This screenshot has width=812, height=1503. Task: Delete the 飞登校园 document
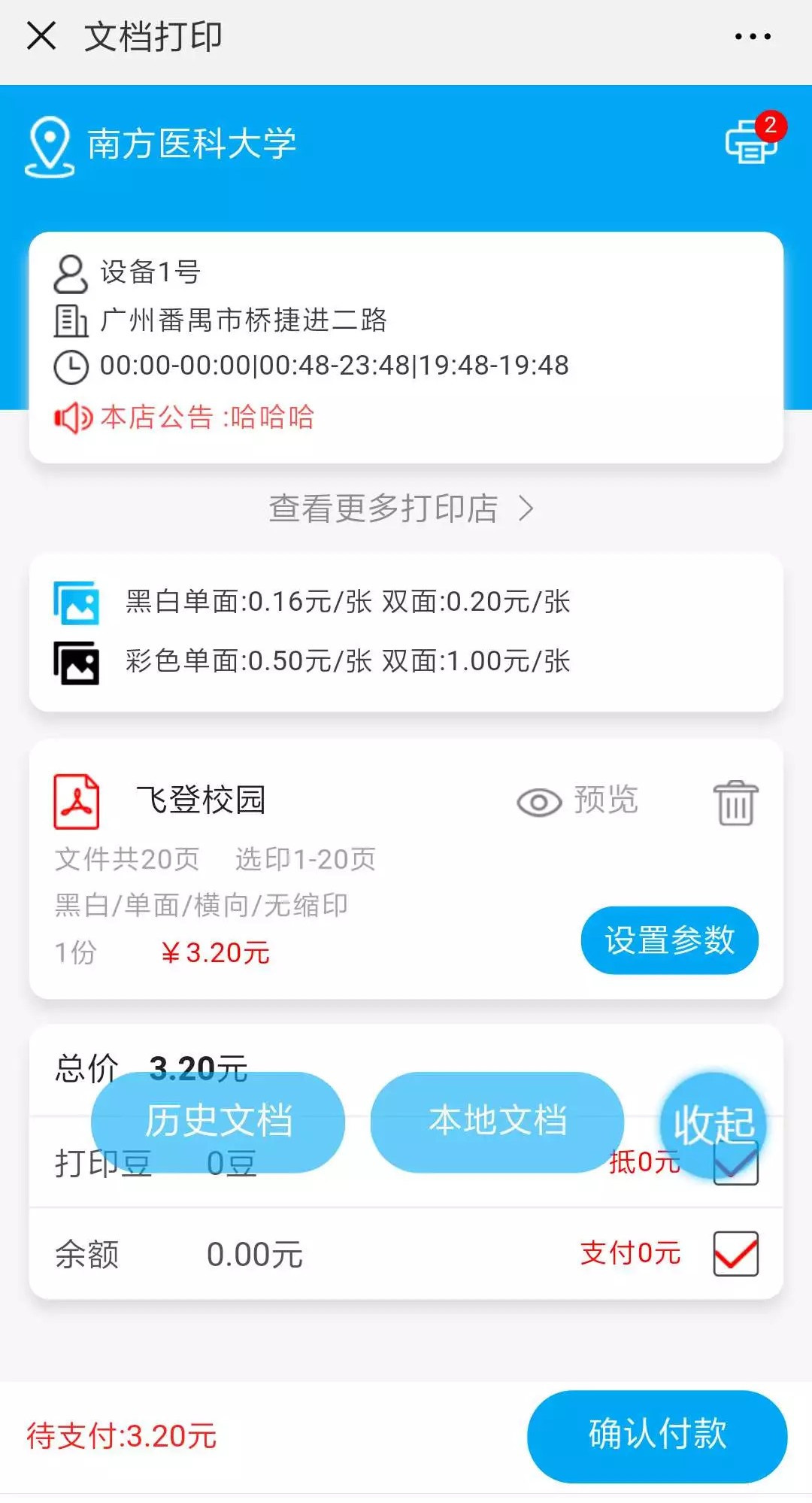coord(735,803)
